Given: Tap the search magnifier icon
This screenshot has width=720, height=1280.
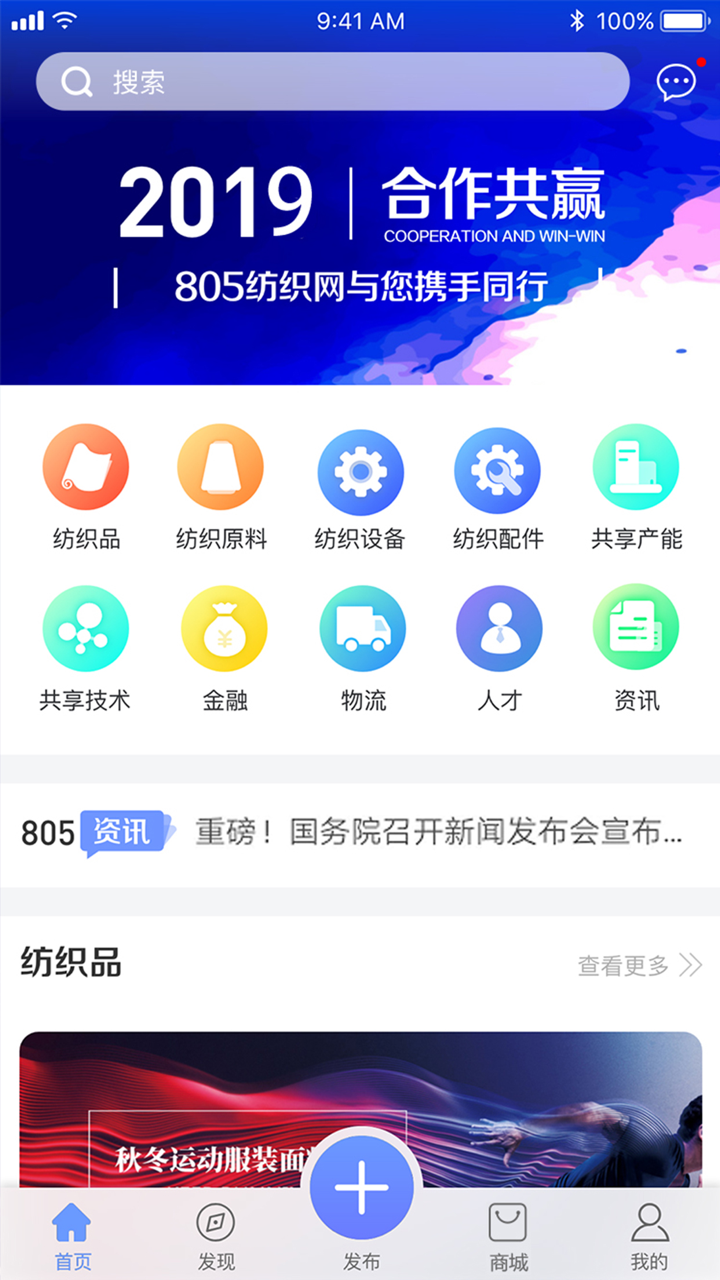Looking at the screenshot, I should [x=76, y=82].
